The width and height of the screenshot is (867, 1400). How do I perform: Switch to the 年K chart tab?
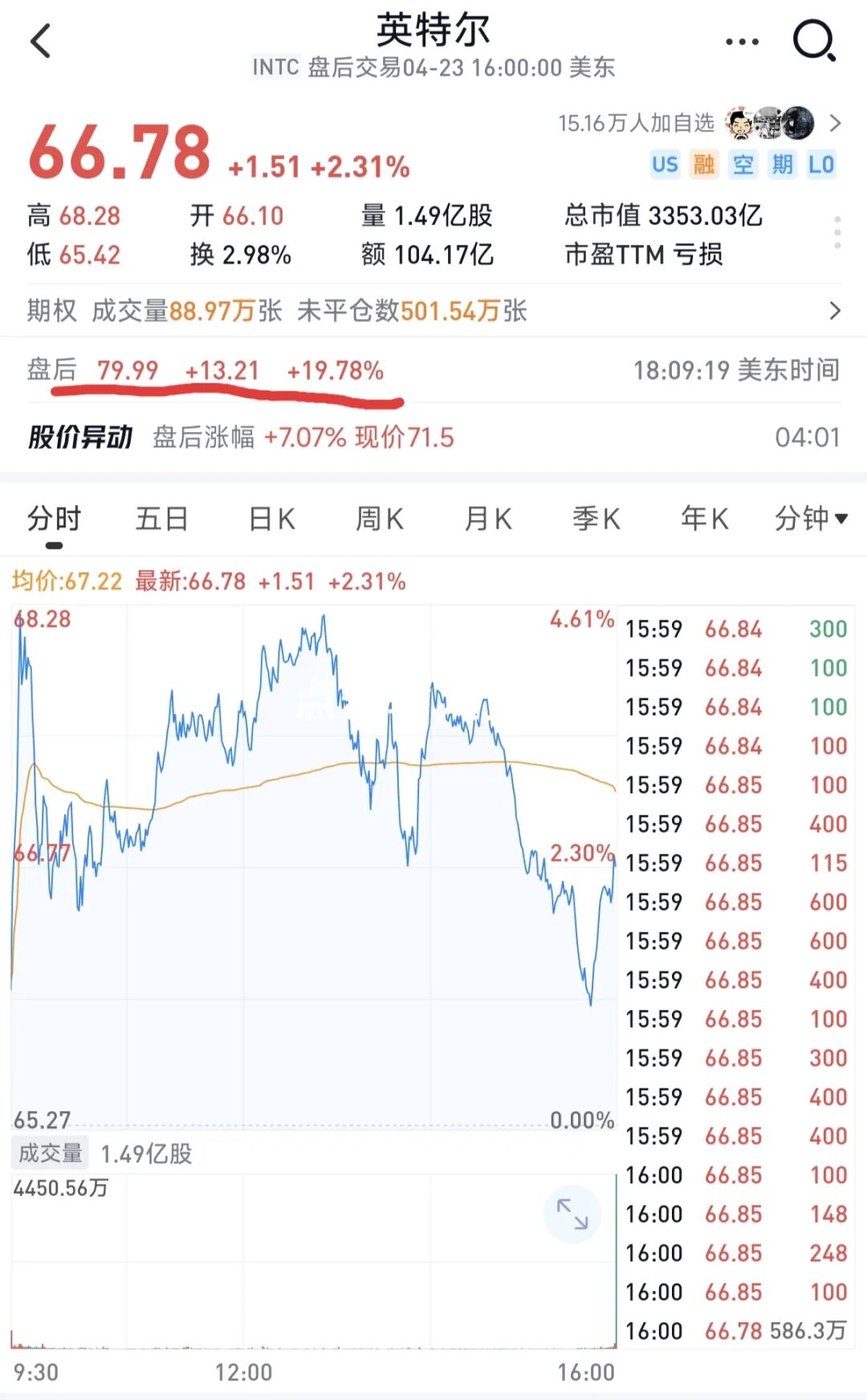click(x=705, y=519)
